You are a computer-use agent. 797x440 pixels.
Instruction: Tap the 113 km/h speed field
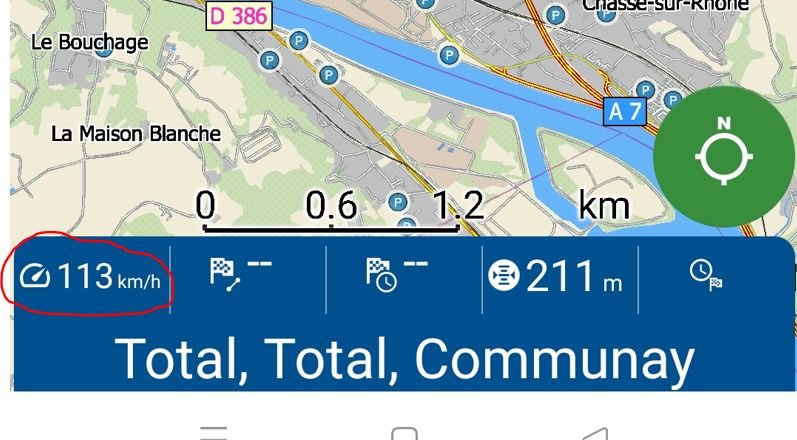coord(90,278)
